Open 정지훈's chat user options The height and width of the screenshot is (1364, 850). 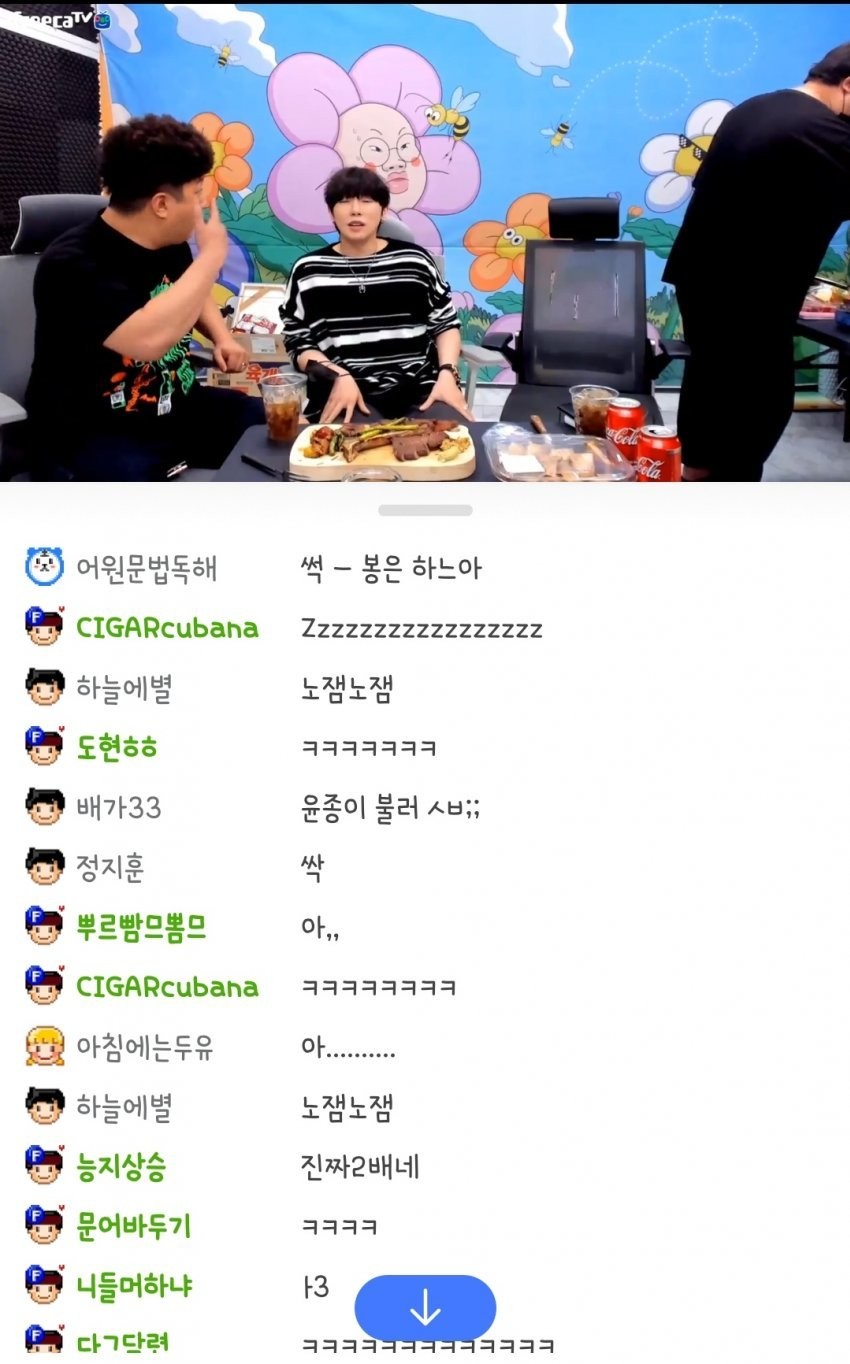[110, 867]
